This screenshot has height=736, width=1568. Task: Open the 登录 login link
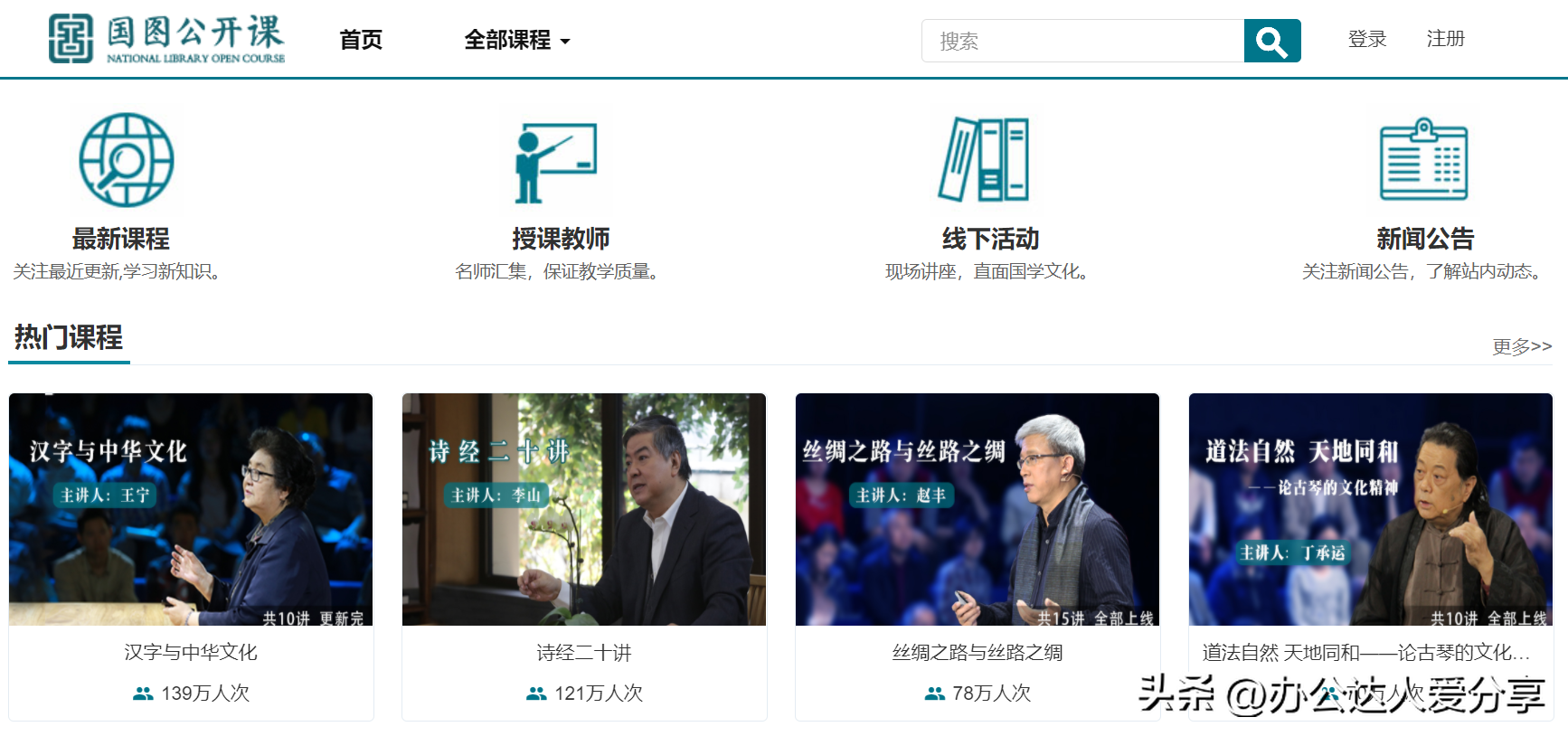pos(1366,39)
